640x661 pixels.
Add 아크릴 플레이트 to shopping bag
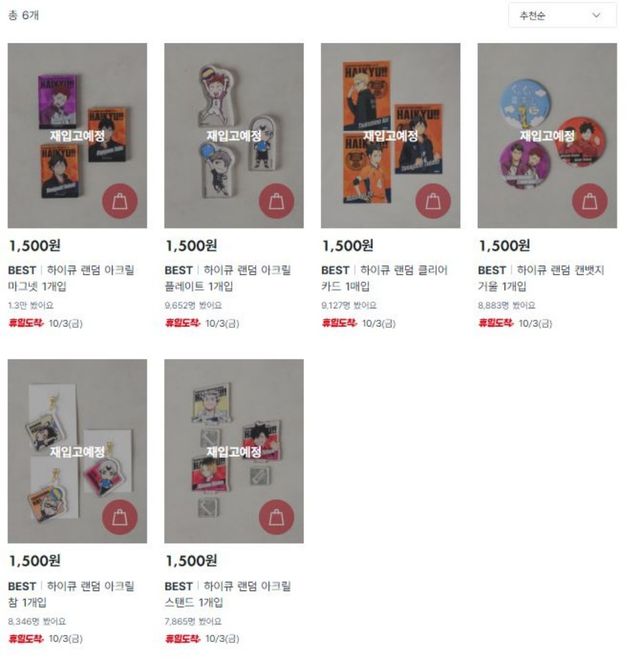click(276, 202)
